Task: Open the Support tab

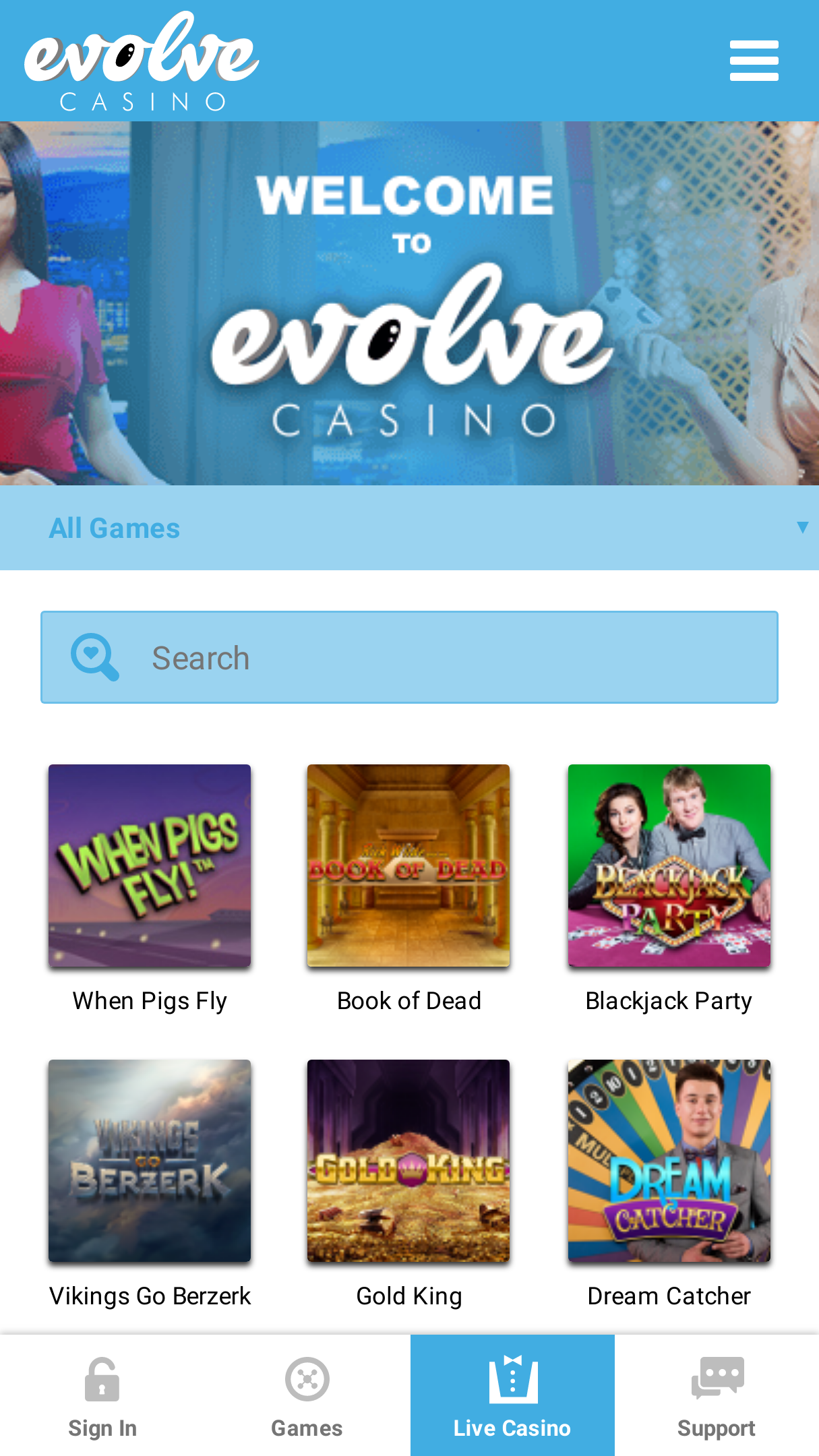Action: 717,1396
